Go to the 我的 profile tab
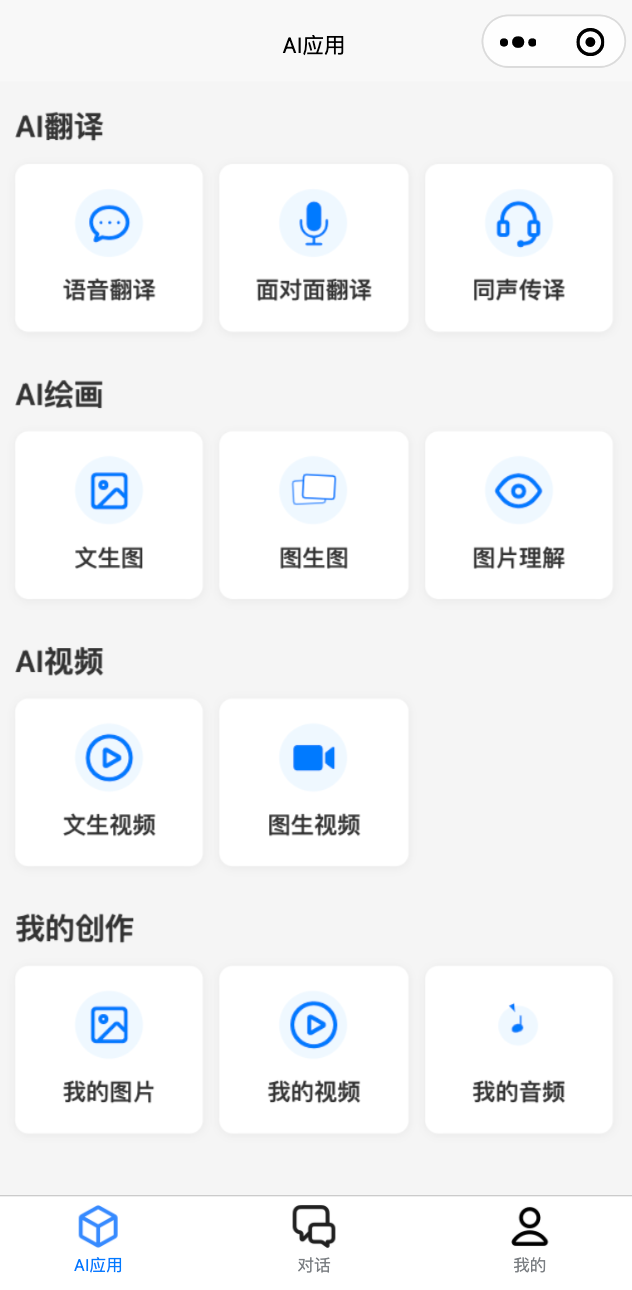The height and width of the screenshot is (1290, 632). pos(529,1240)
